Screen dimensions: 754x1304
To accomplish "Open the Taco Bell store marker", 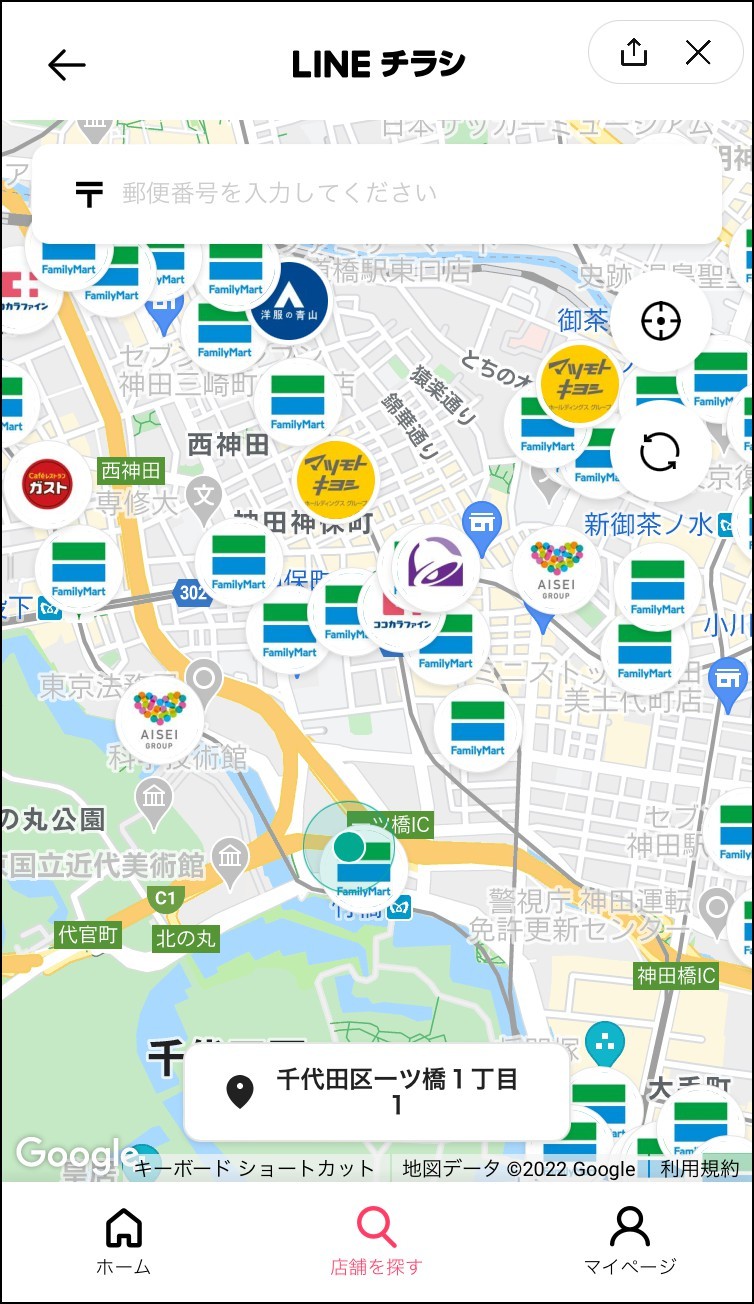I will pos(435,566).
